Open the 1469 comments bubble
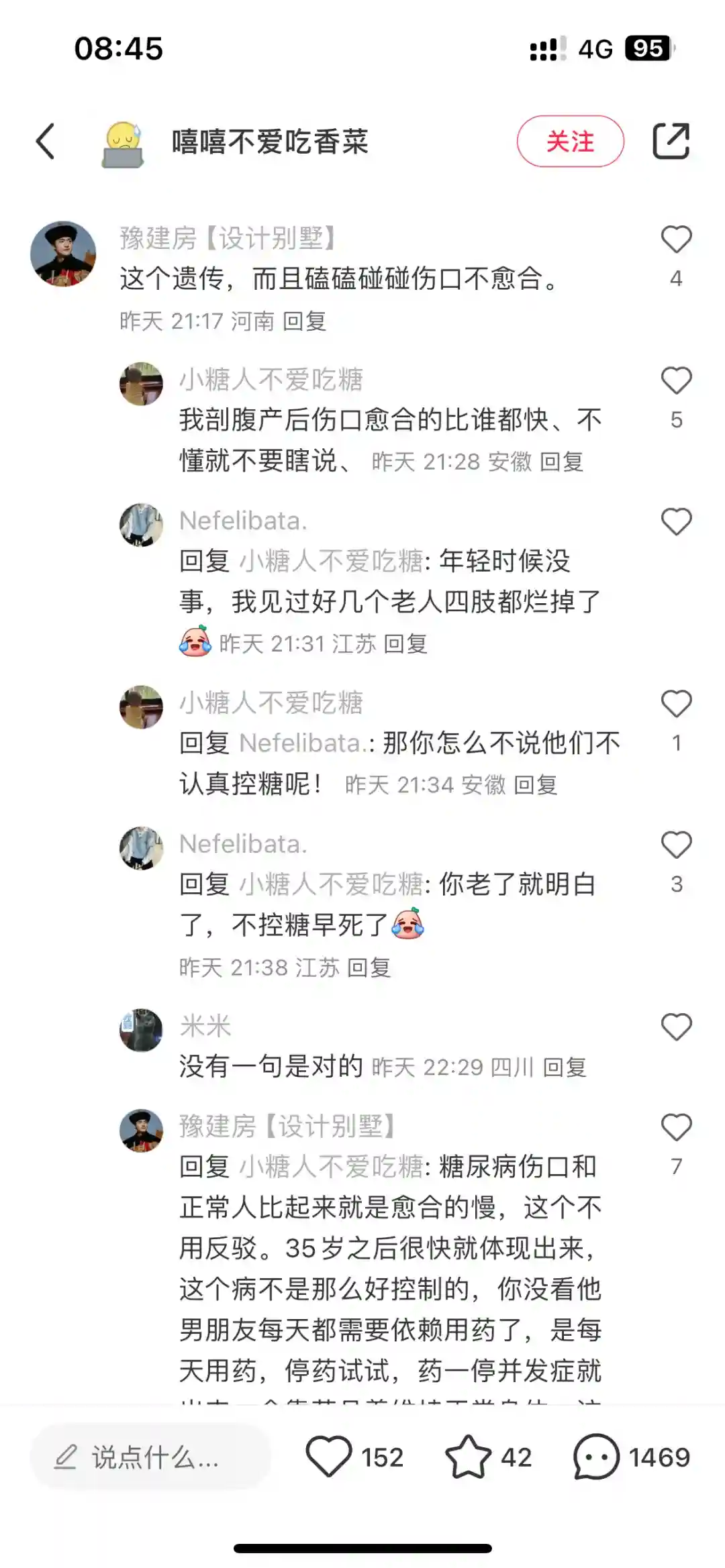 pyautogui.click(x=596, y=1457)
